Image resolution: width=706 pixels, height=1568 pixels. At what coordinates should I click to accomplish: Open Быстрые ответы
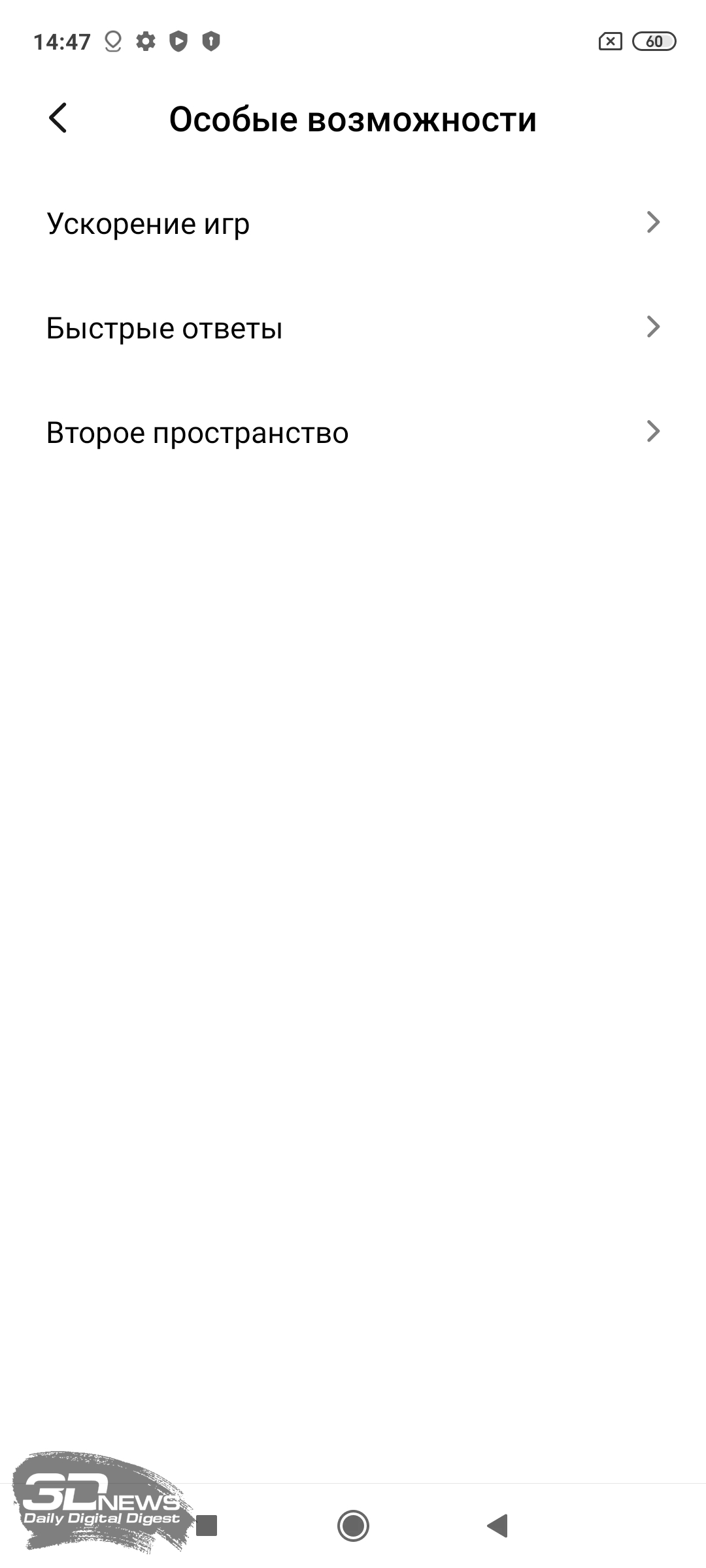pyautogui.click(x=353, y=327)
